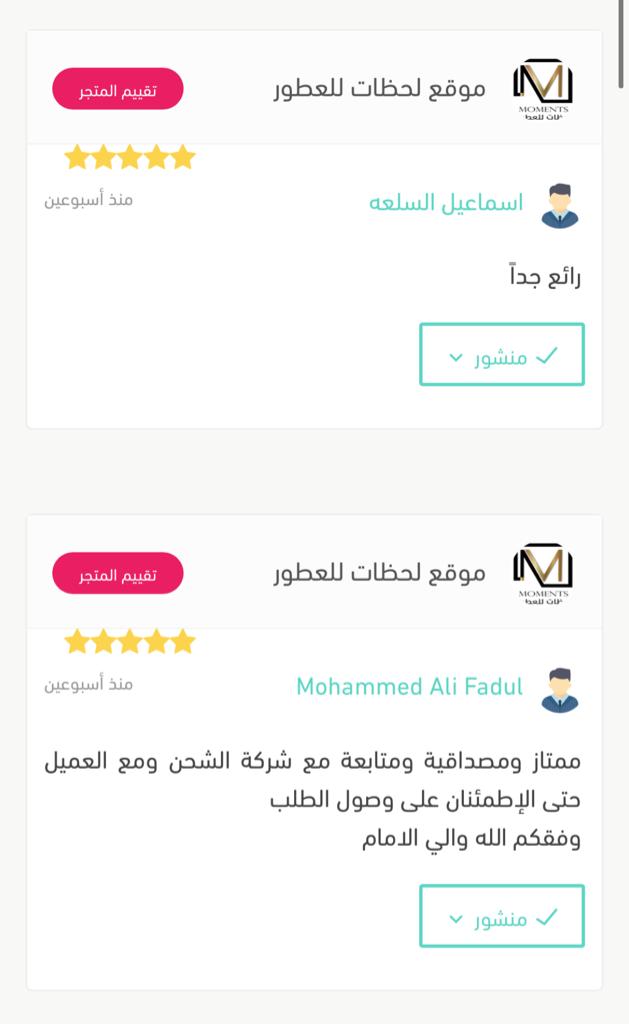The width and height of the screenshot is (629, 1024).
Task: Tap تقييم المتجر badge on اسماعيل's review card
Action: (118, 89)
